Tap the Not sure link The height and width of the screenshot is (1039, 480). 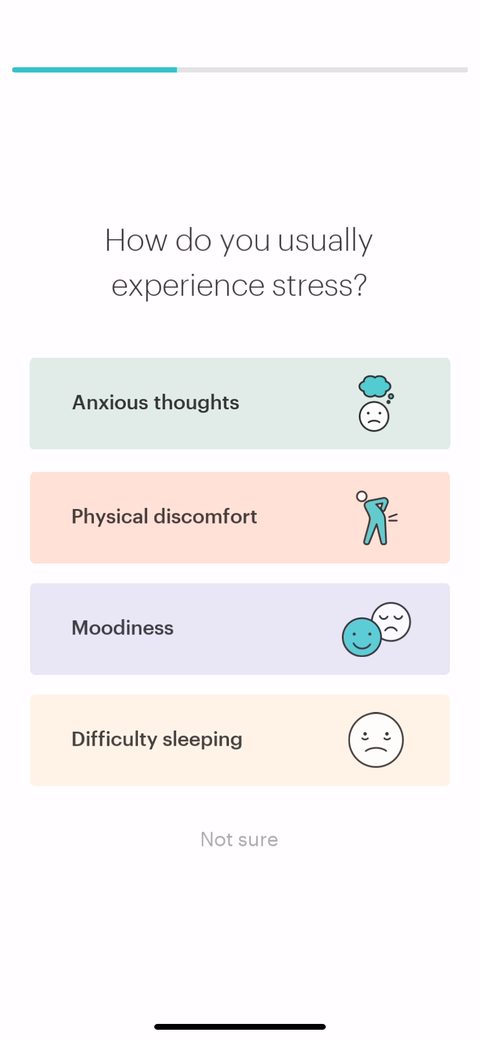coord(239,840)
